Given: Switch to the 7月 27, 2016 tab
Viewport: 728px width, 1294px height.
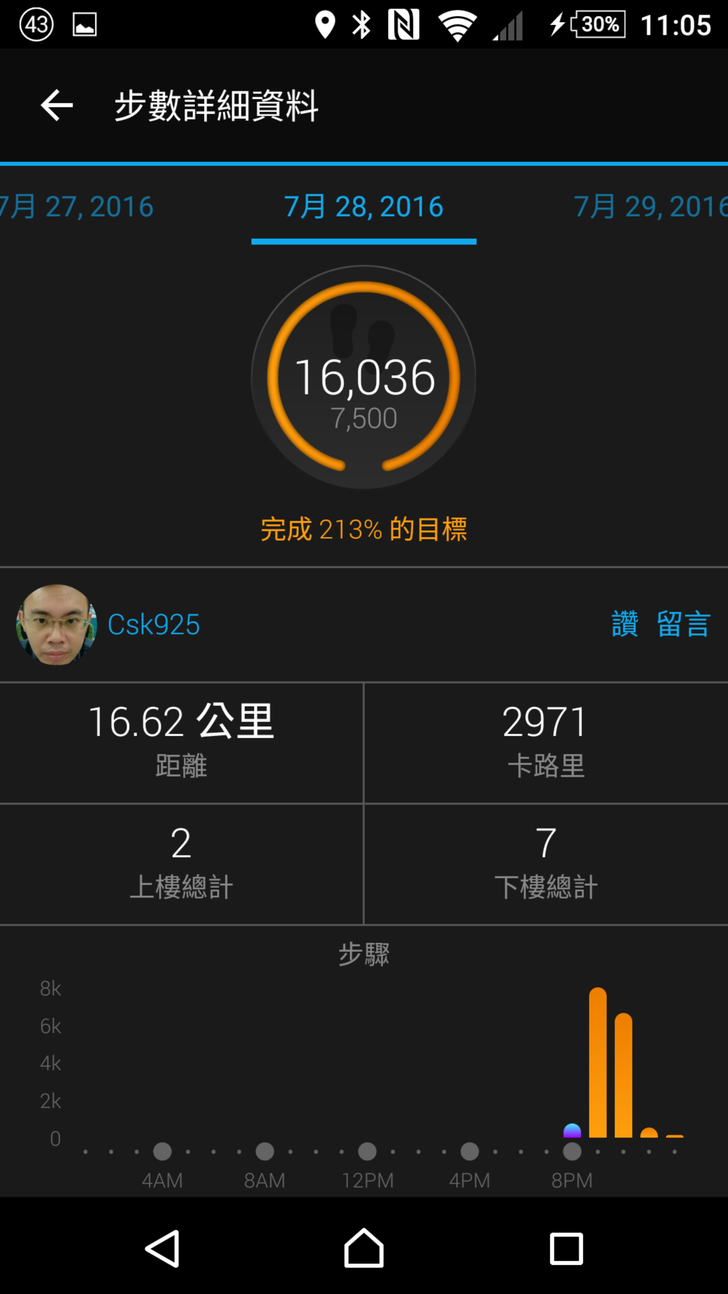Looking at the screenshot, I should click(x=78, y=207).
